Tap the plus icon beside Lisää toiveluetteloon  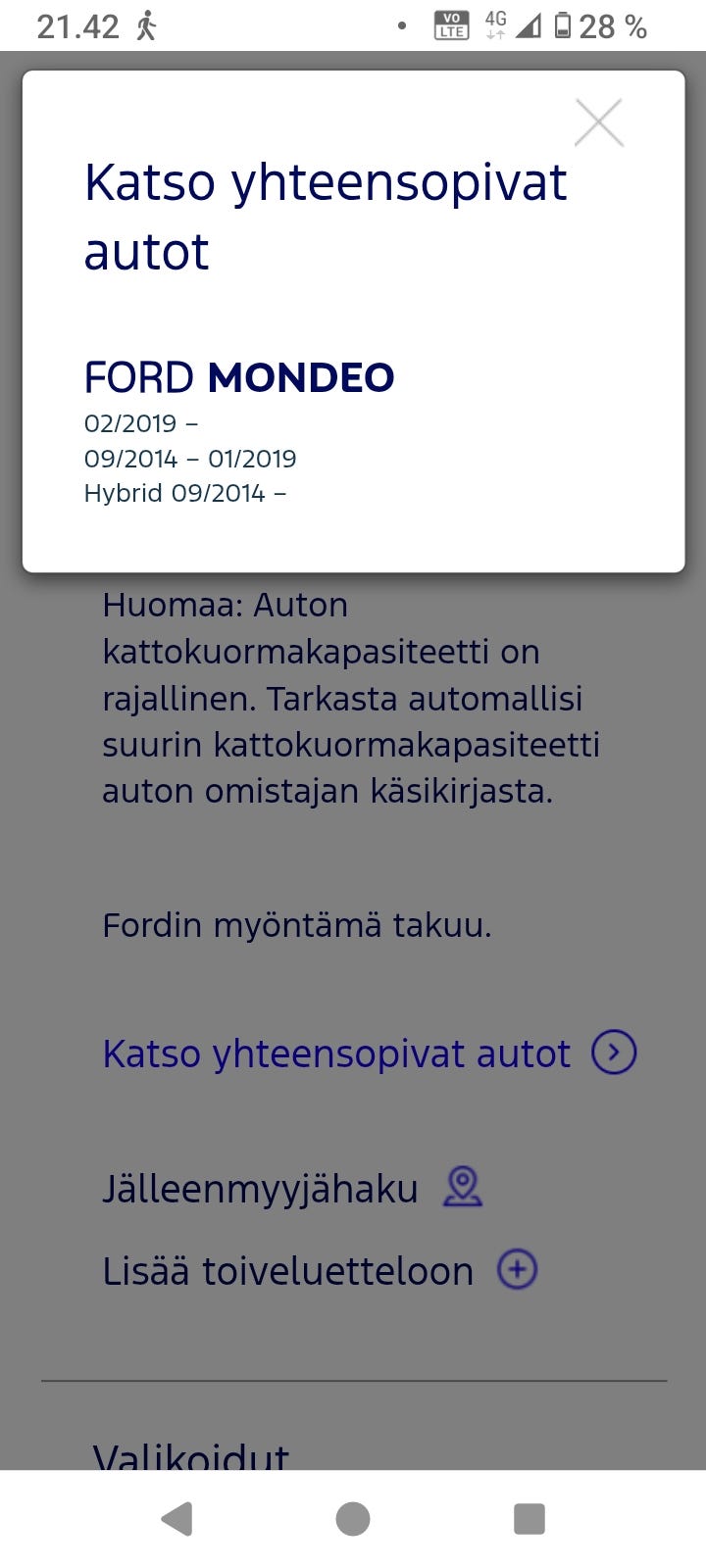517,1270
